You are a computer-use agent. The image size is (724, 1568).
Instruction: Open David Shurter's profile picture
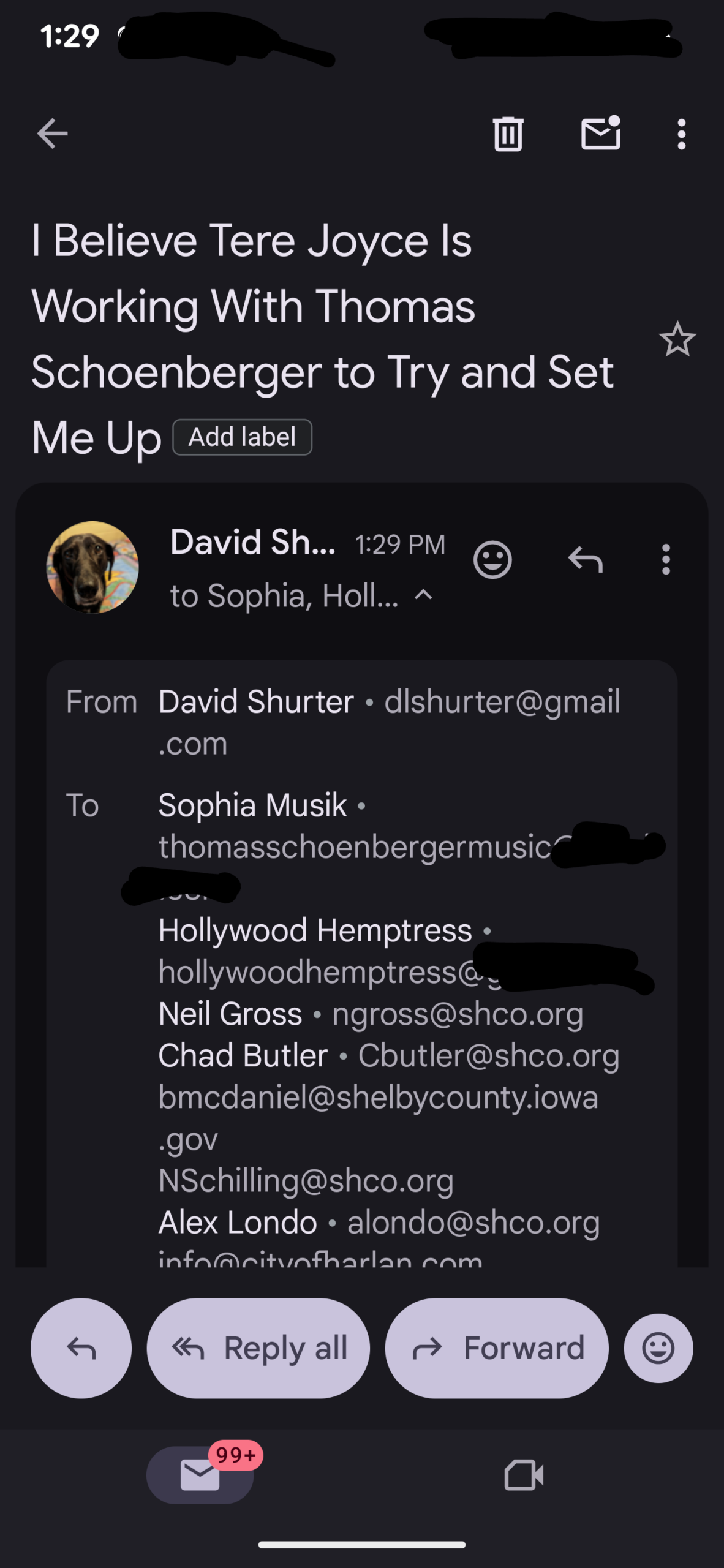92,567
